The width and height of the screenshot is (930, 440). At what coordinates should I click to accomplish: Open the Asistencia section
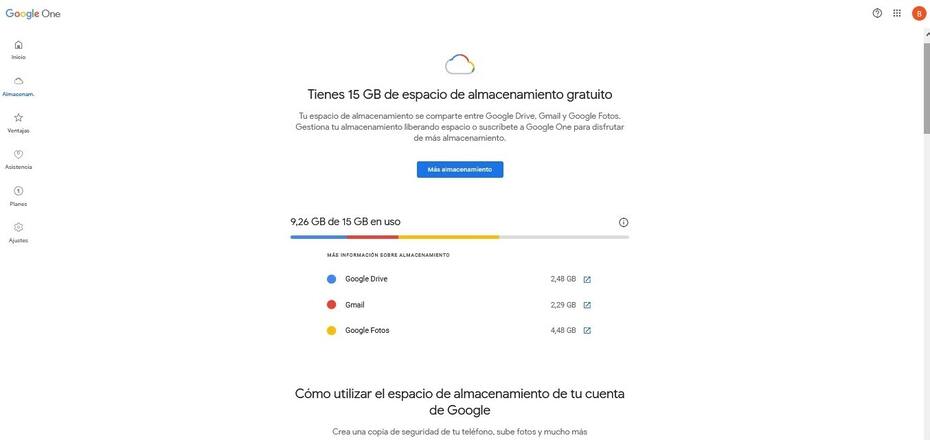[x=18, y=159]
